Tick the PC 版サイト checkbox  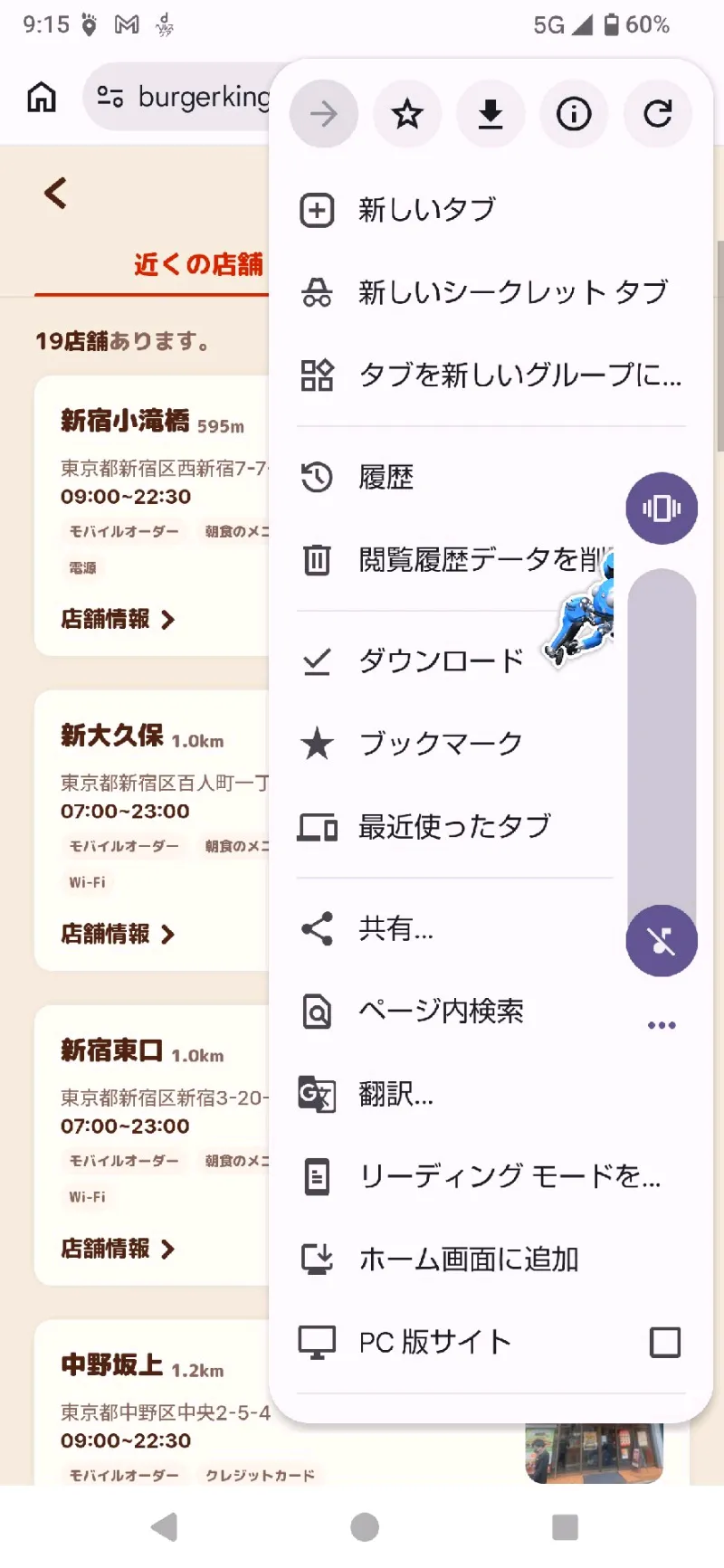(x=665, y=1342)
